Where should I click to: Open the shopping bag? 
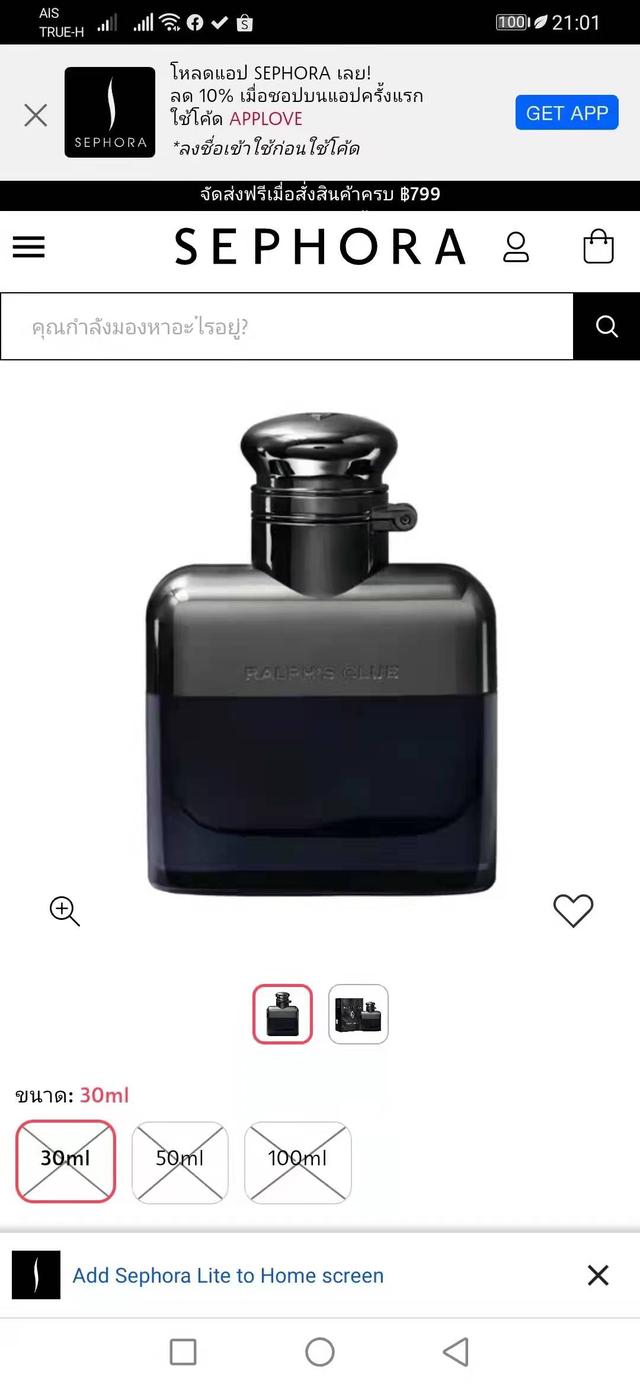click(598, 246)
